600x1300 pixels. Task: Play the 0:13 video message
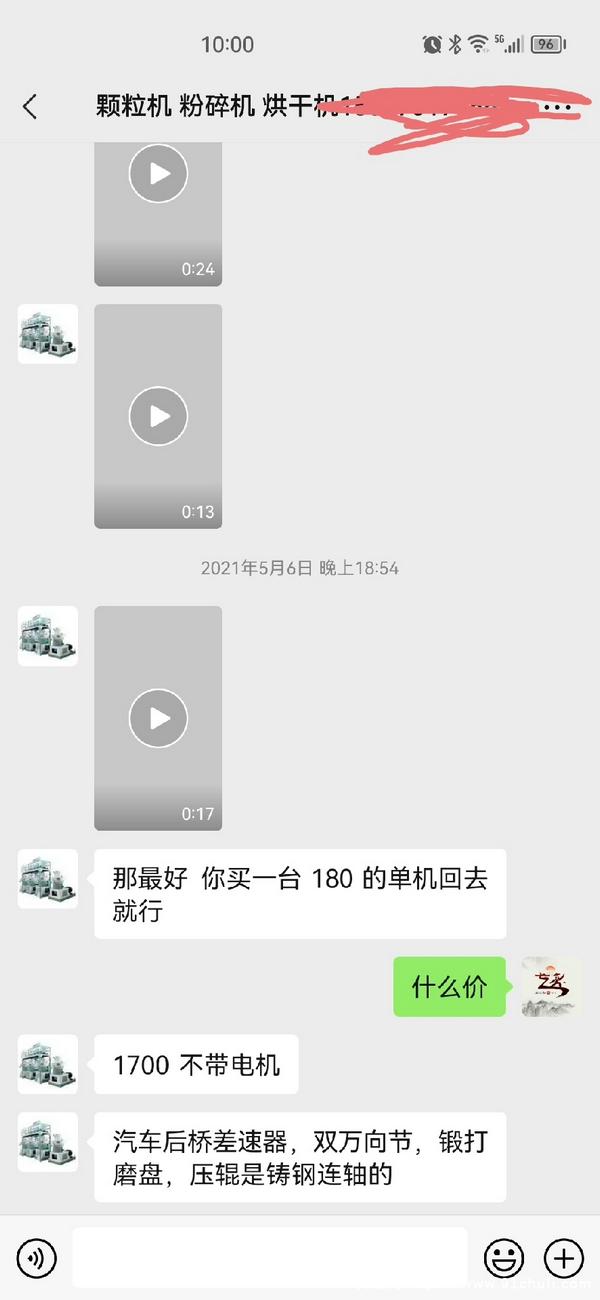point(158,416)
